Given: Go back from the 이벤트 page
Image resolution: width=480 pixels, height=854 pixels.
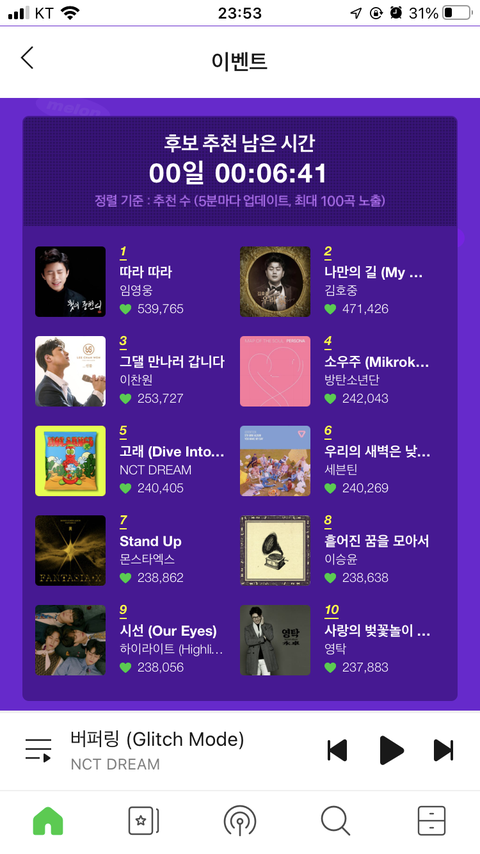Looking at the screenshot, I should [27, 58].
